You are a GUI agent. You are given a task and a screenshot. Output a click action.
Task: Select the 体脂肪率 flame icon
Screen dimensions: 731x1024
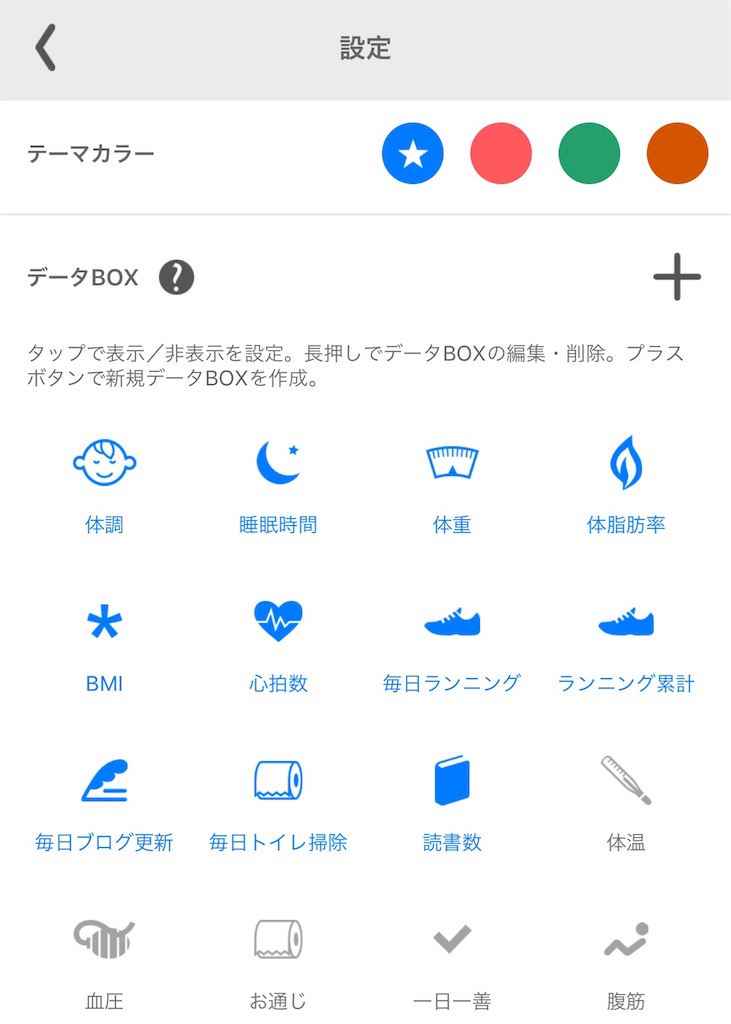point(625,463)
